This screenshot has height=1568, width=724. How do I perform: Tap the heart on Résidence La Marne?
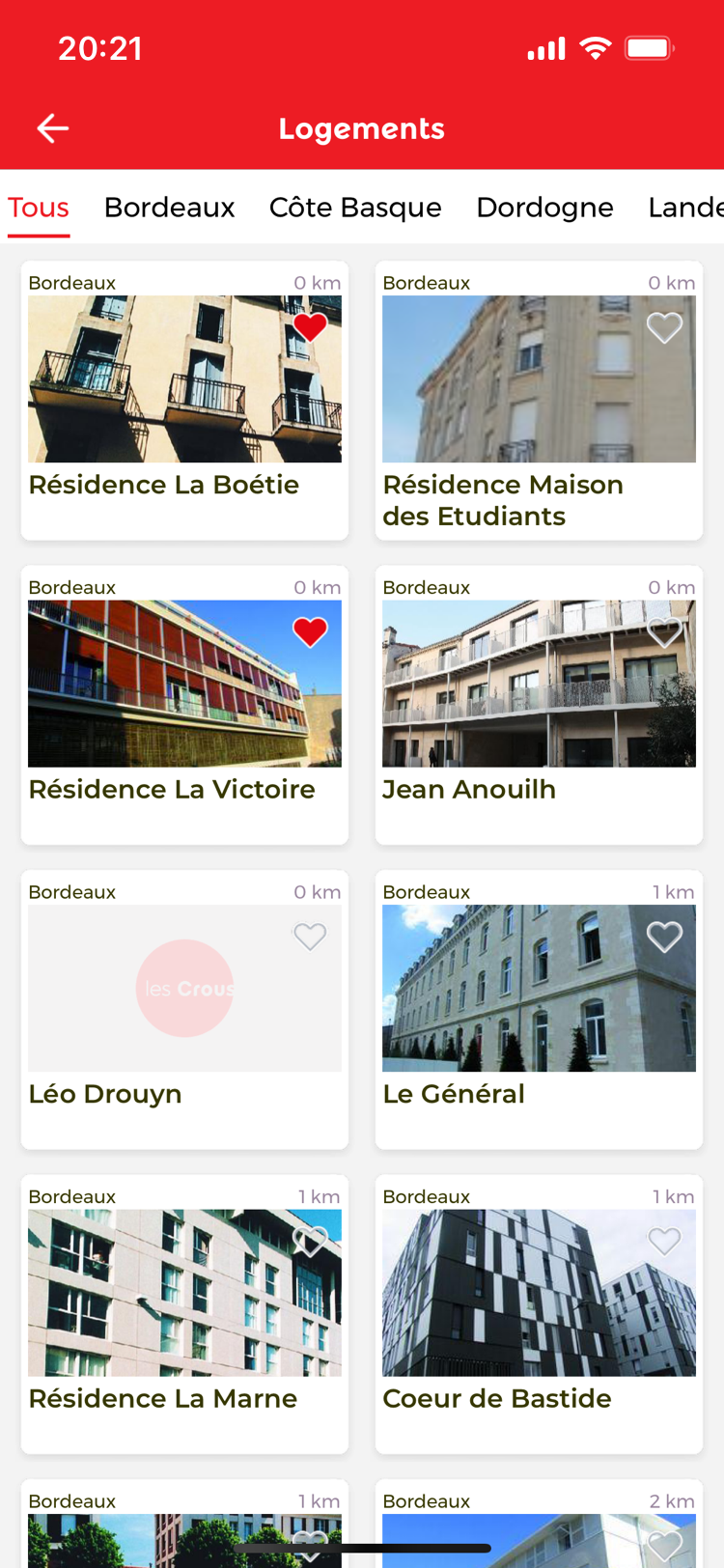pos(310,1241)
